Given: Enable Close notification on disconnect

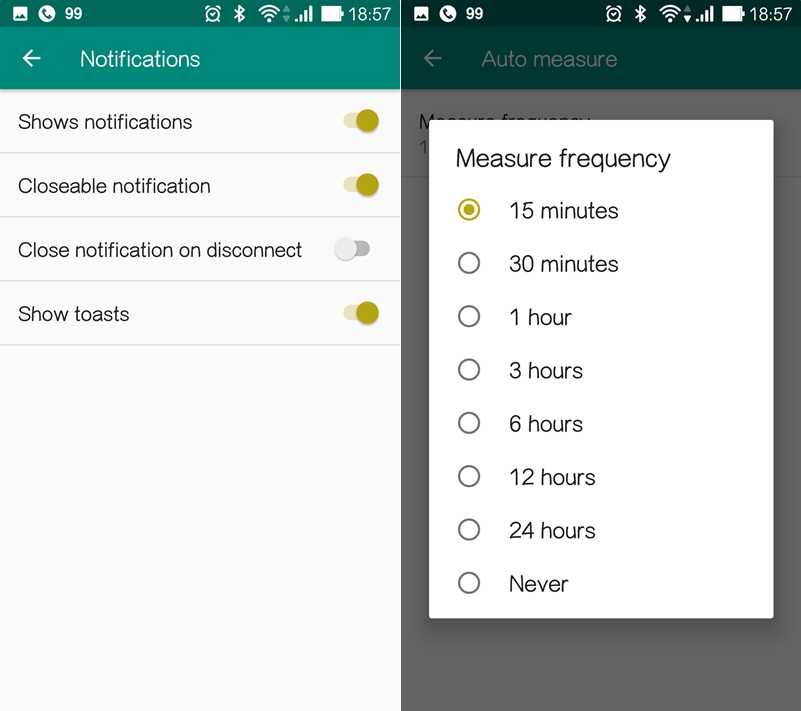Looking at the screenshot, I should [x=352, y=249].
